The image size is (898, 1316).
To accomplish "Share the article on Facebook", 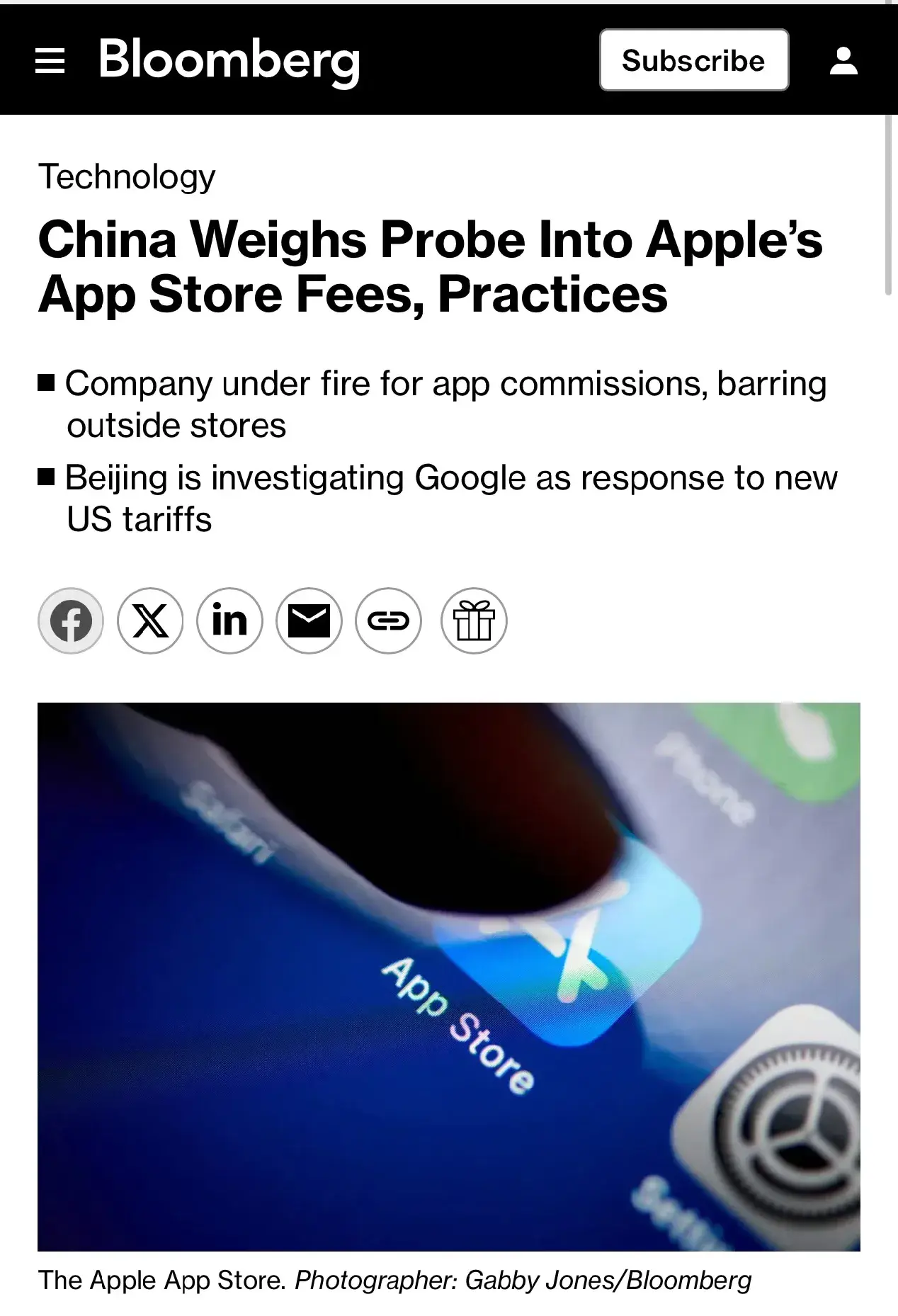I will 71,620.
